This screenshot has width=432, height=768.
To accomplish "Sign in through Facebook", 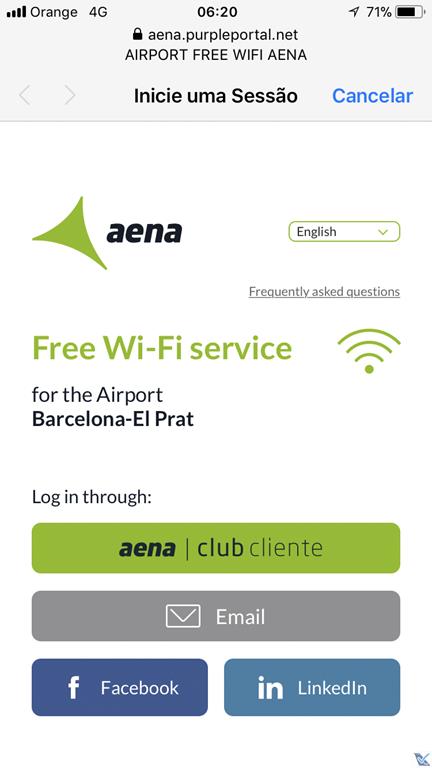I will point(120,688).
